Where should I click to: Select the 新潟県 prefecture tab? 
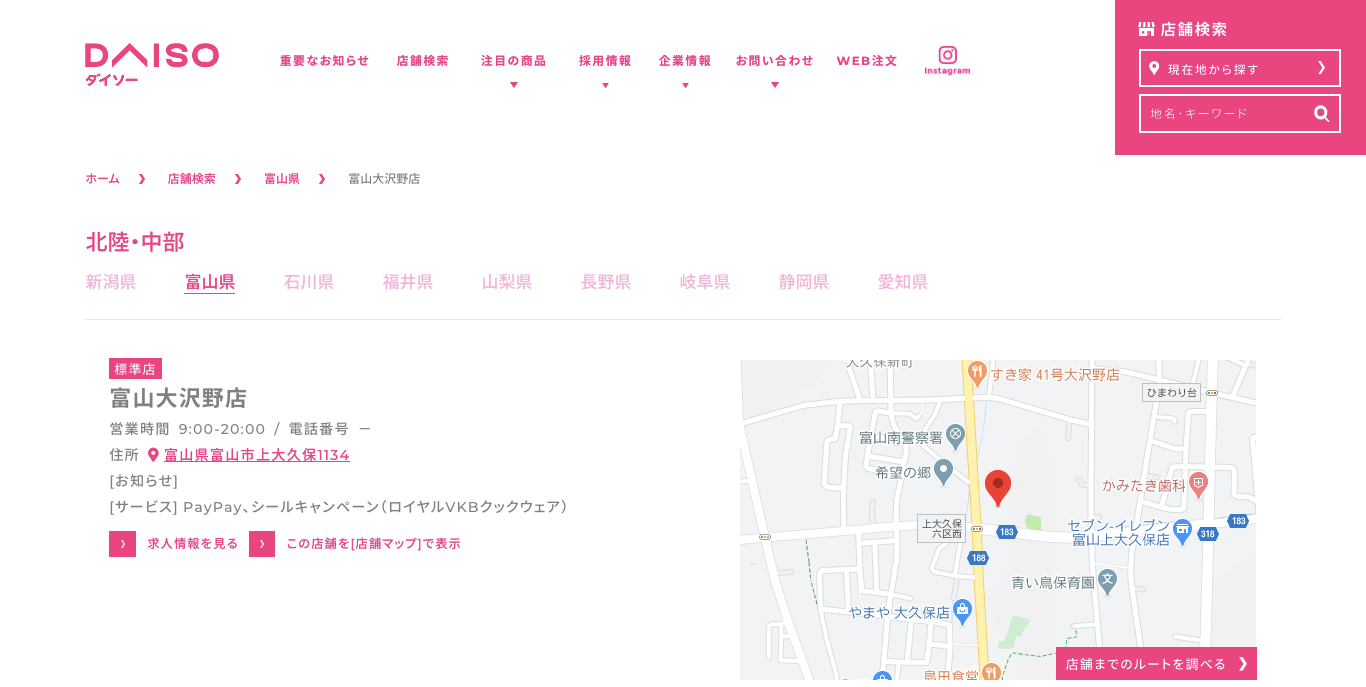click(x=111, y=282)
